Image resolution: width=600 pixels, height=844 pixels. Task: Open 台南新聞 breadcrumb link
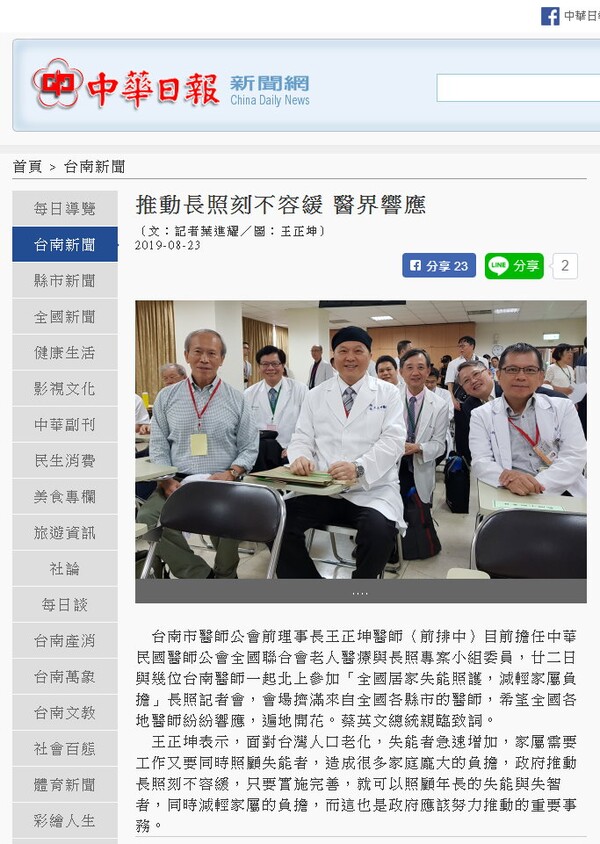[x=94, y=167]
